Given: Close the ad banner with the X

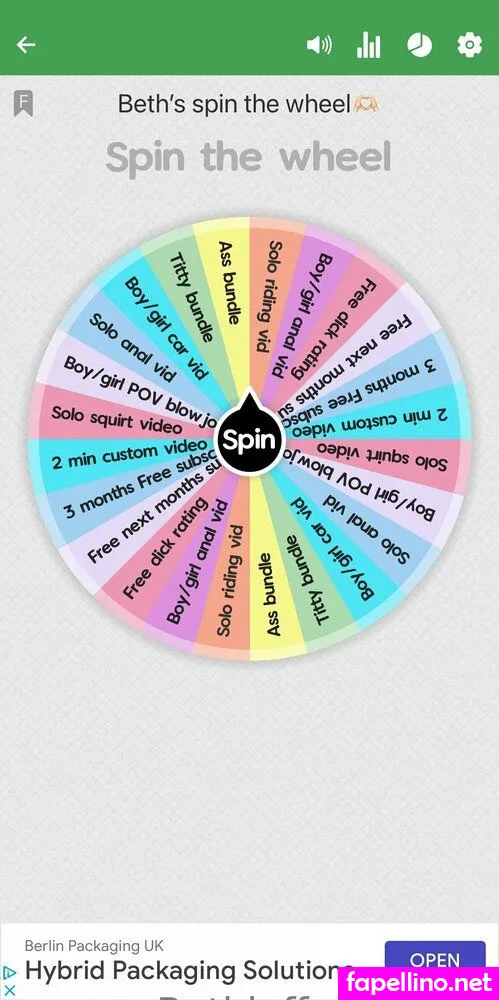Looking at the screenshot, I should pyautogui.click(x=10, y=989).
